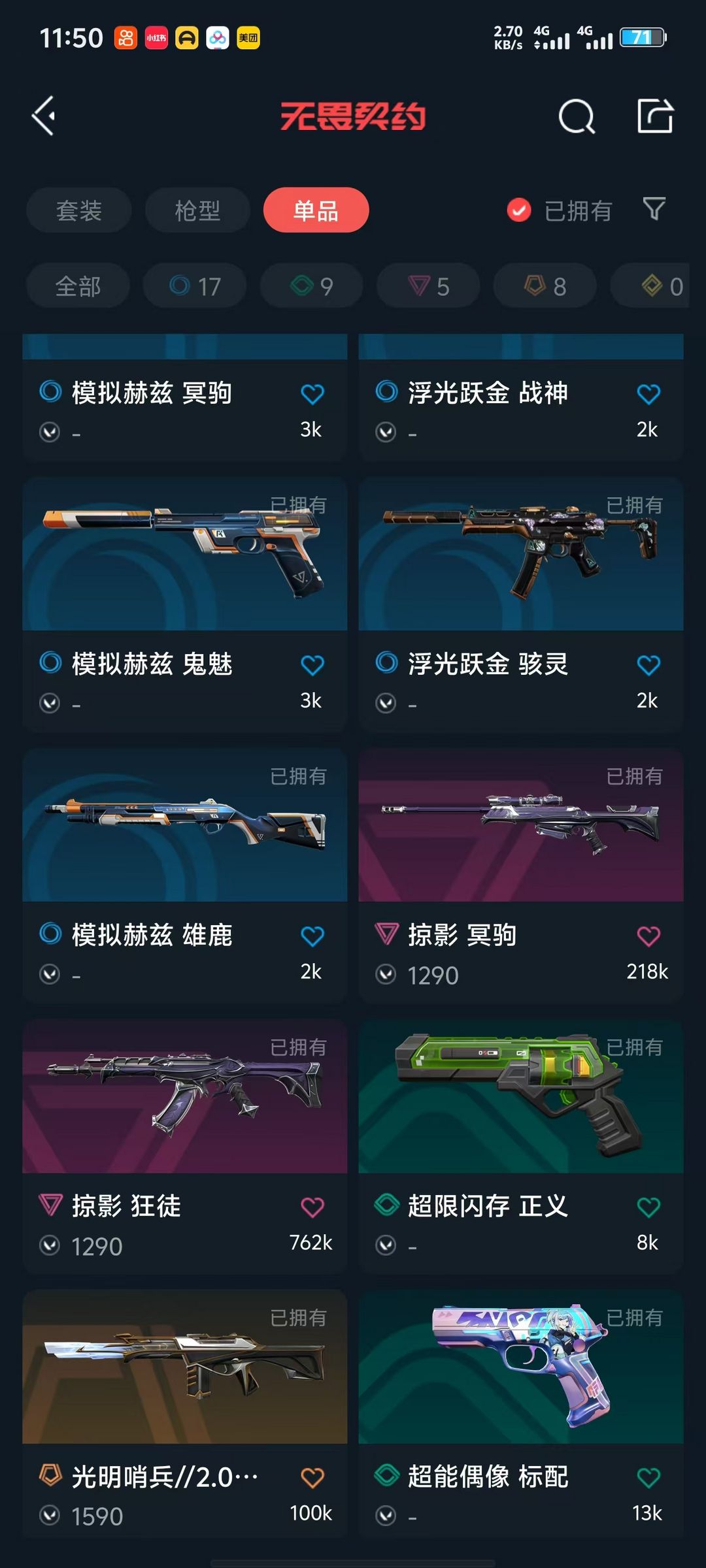706x1568 pixels.
Task: Switch to the 枪型 tab
Action: pos(197,210)
